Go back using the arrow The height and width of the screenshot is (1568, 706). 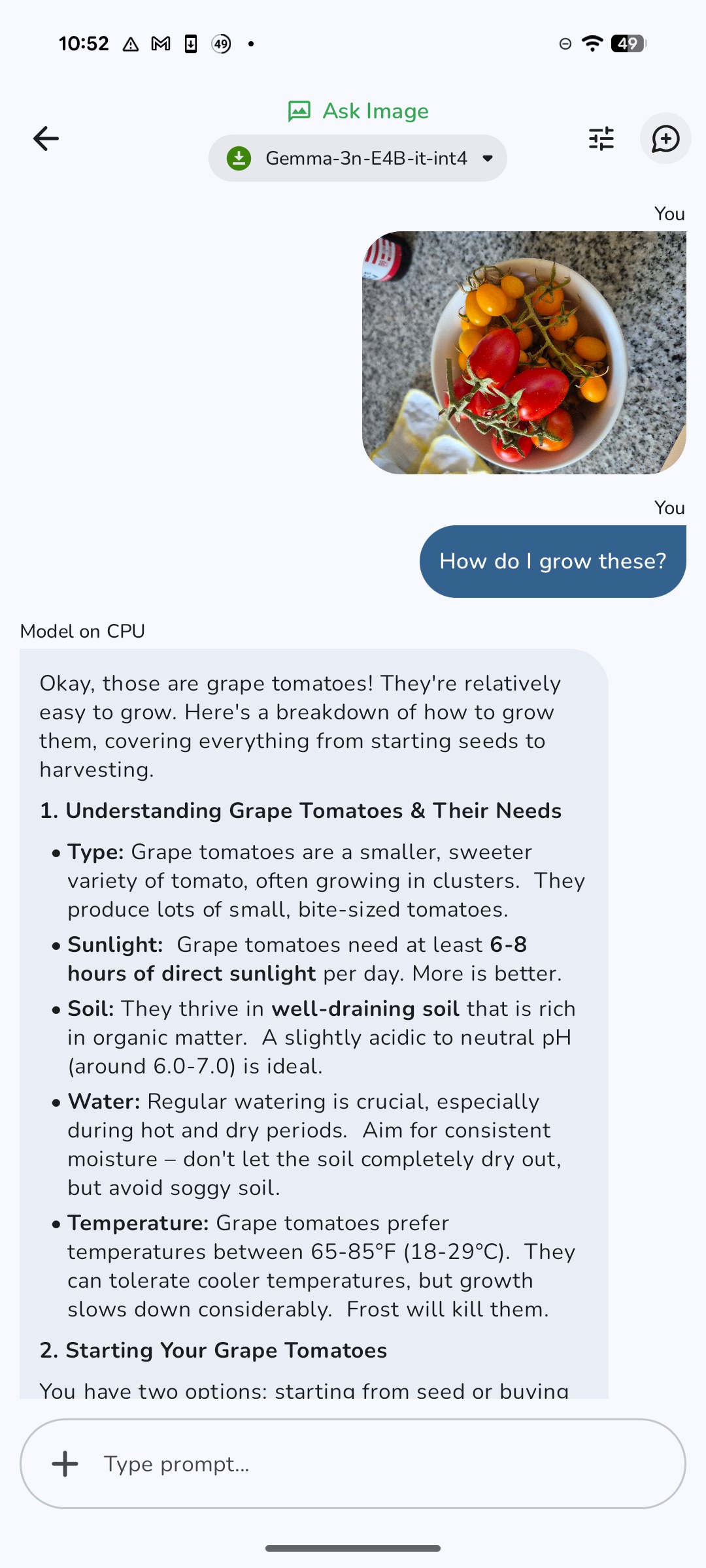[46, 139]
